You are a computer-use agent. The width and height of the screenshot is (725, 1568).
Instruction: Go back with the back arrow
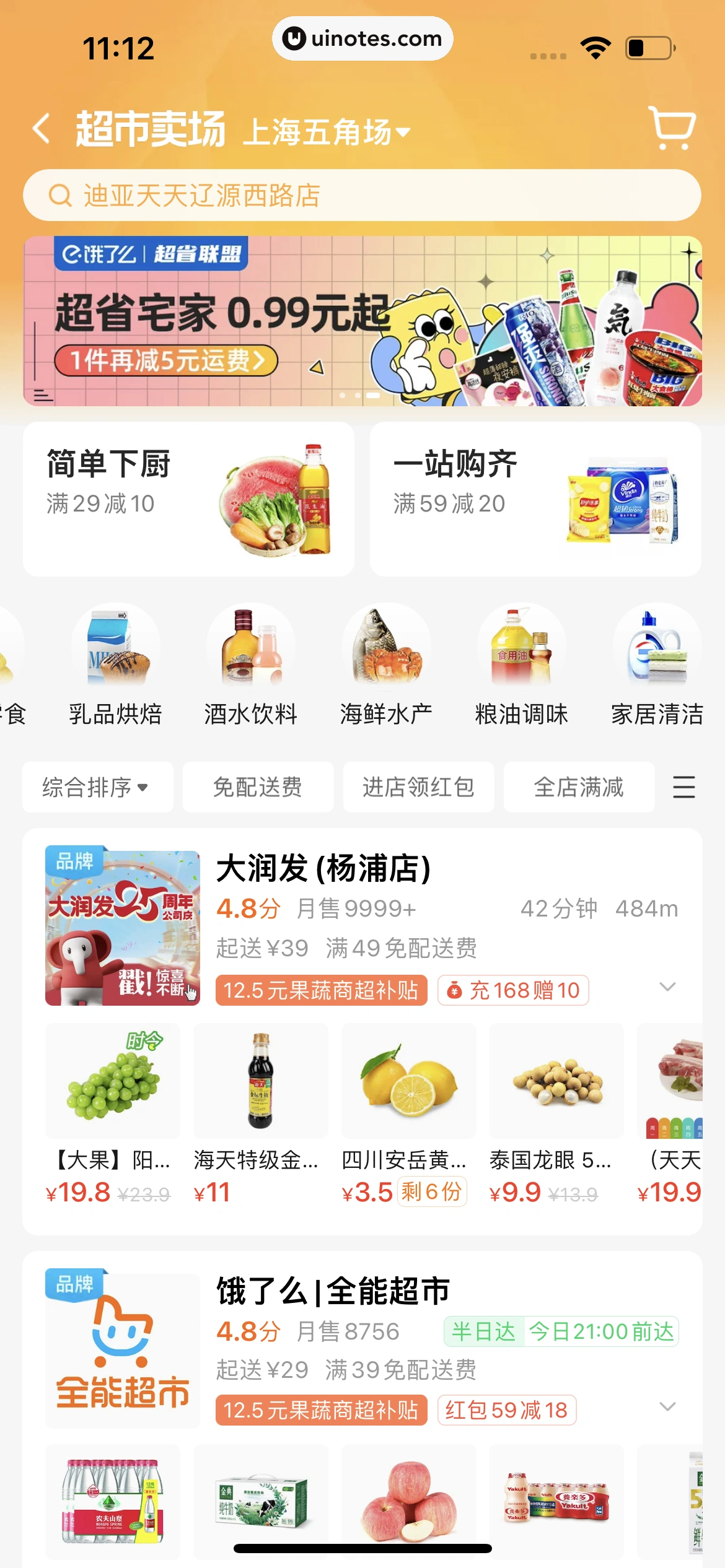point(41,127)
